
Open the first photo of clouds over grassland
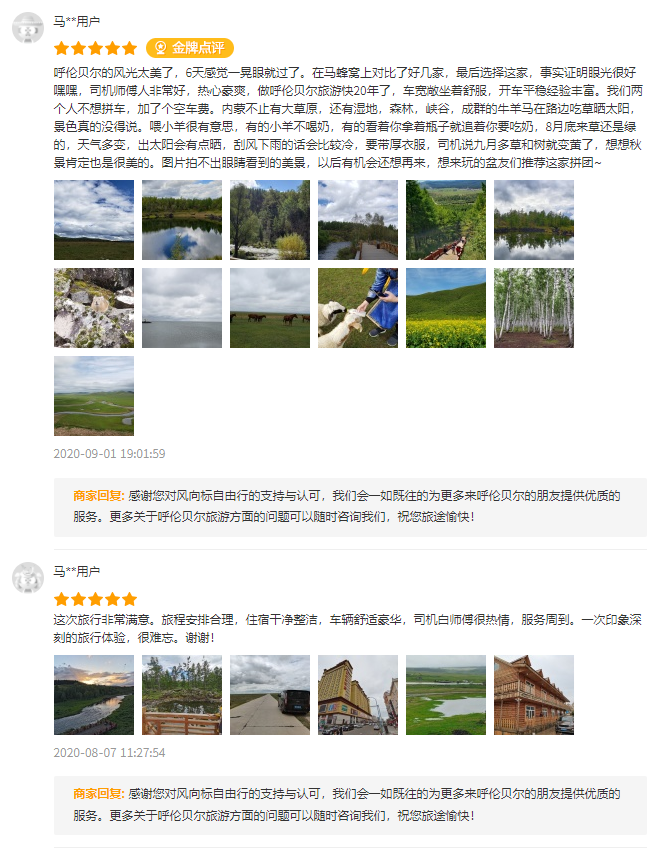[93, 220]
